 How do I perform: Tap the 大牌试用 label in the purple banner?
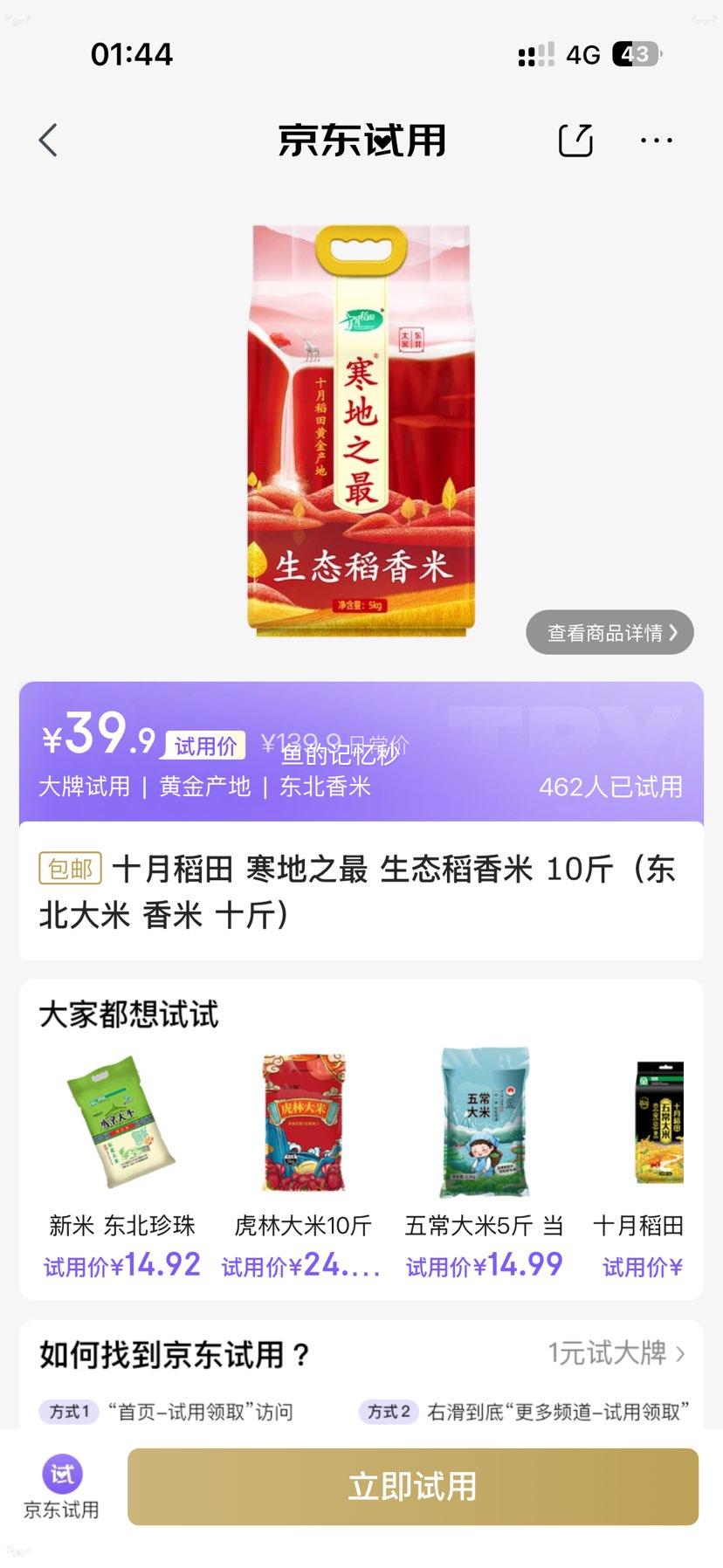coord(83,787)
